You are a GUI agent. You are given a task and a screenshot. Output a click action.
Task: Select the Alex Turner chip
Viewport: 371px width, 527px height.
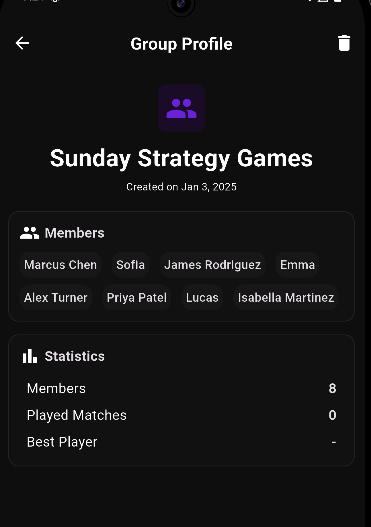click(56, 297)
